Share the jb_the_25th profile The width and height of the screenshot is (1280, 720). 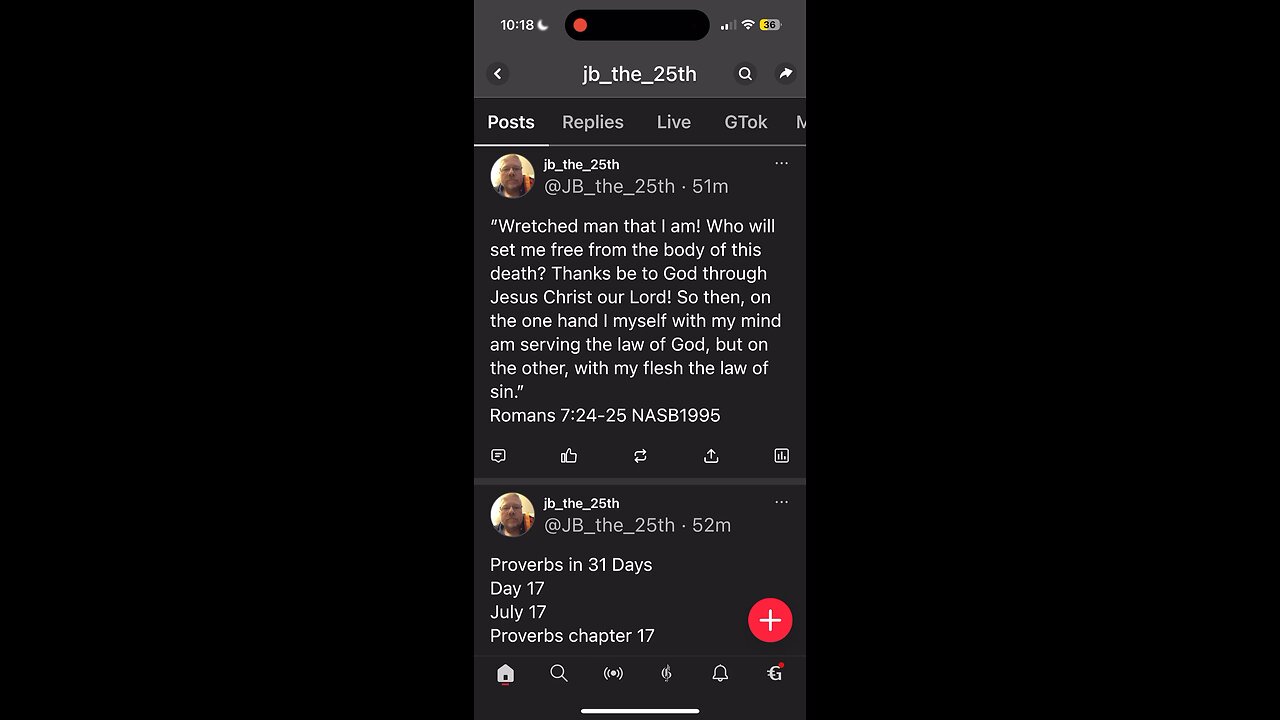tap(786, 74)
